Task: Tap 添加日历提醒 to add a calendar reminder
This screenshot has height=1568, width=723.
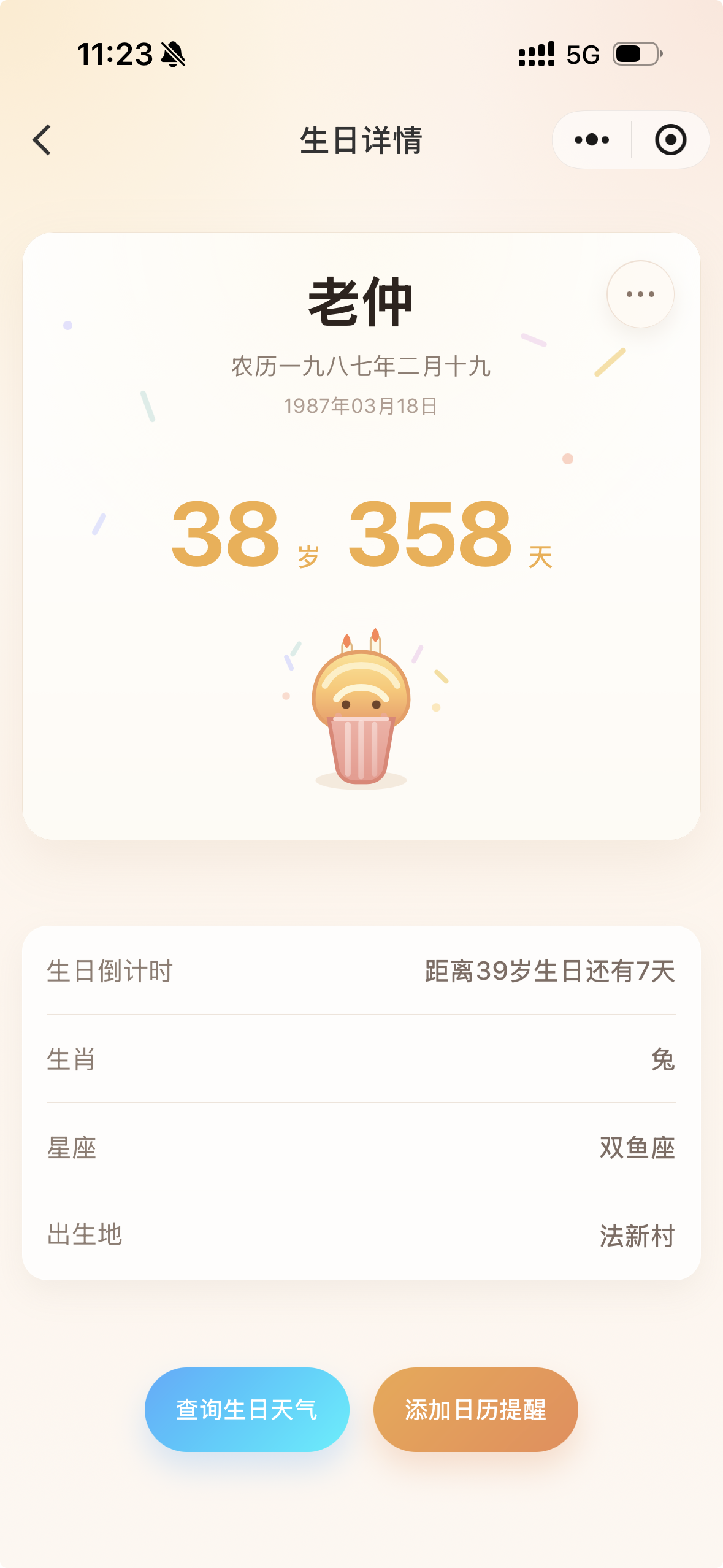Action: pyautogui.click(x=475, y=1410)
